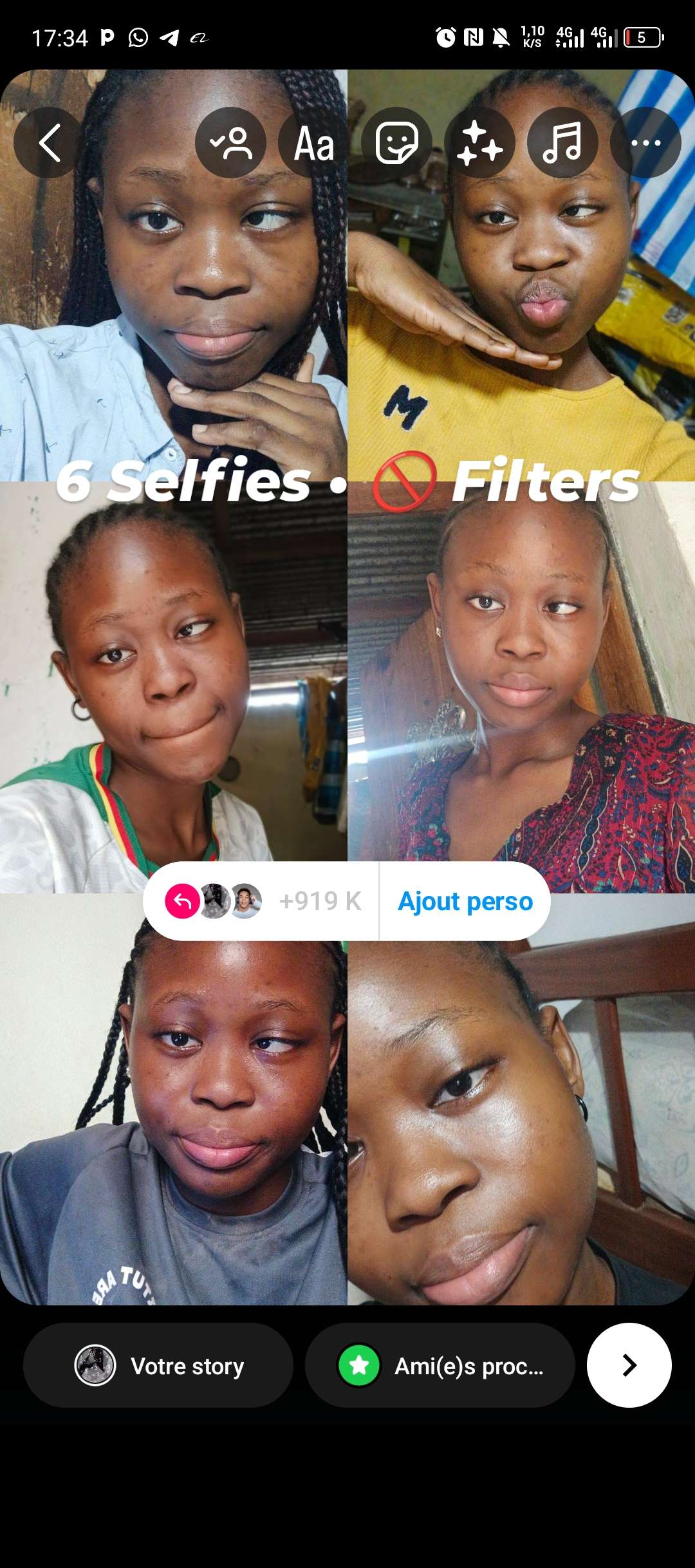The width and height of the screenshot is (695, 1568).
Task: Continue with the white arrow button
Action: (629, 1365)
